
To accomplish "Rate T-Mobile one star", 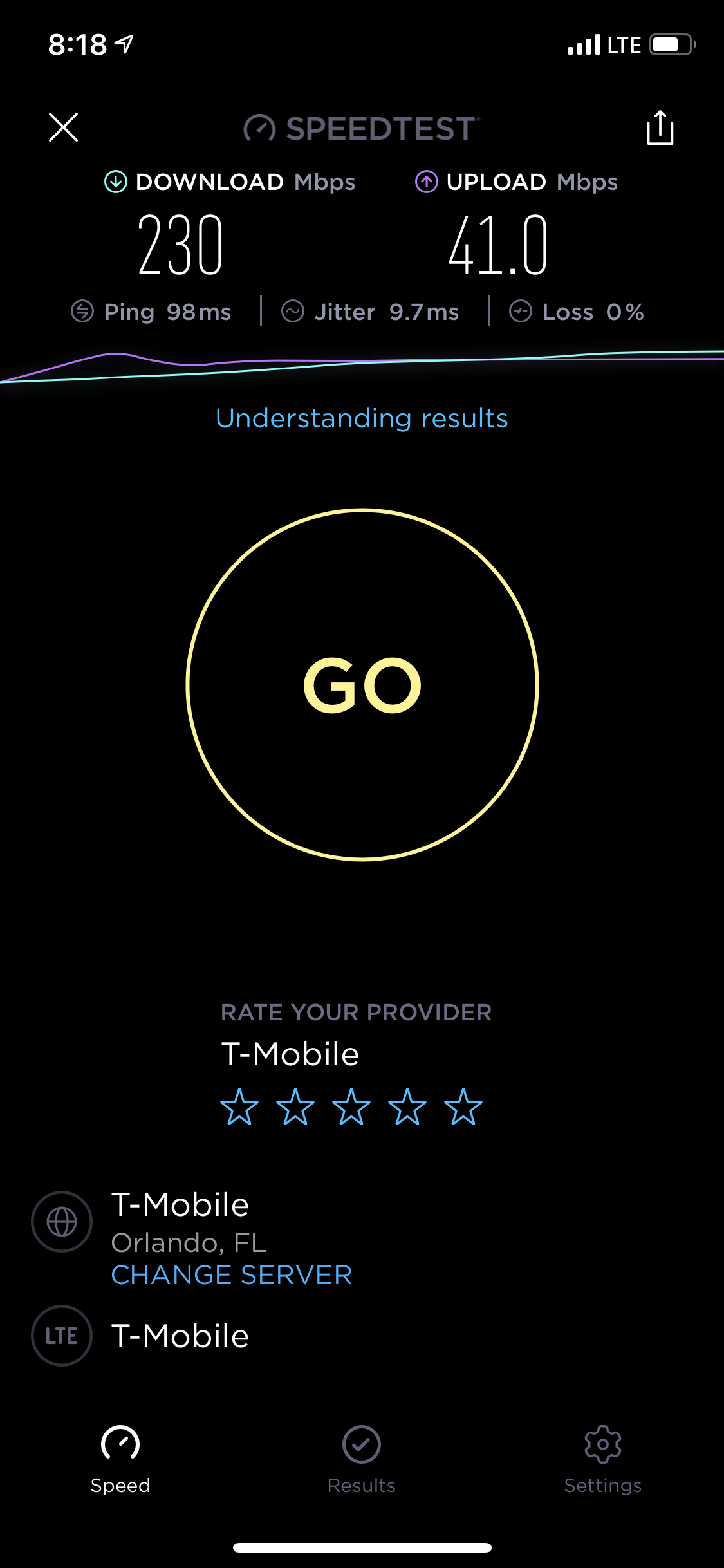I will tap(239, 1107).
